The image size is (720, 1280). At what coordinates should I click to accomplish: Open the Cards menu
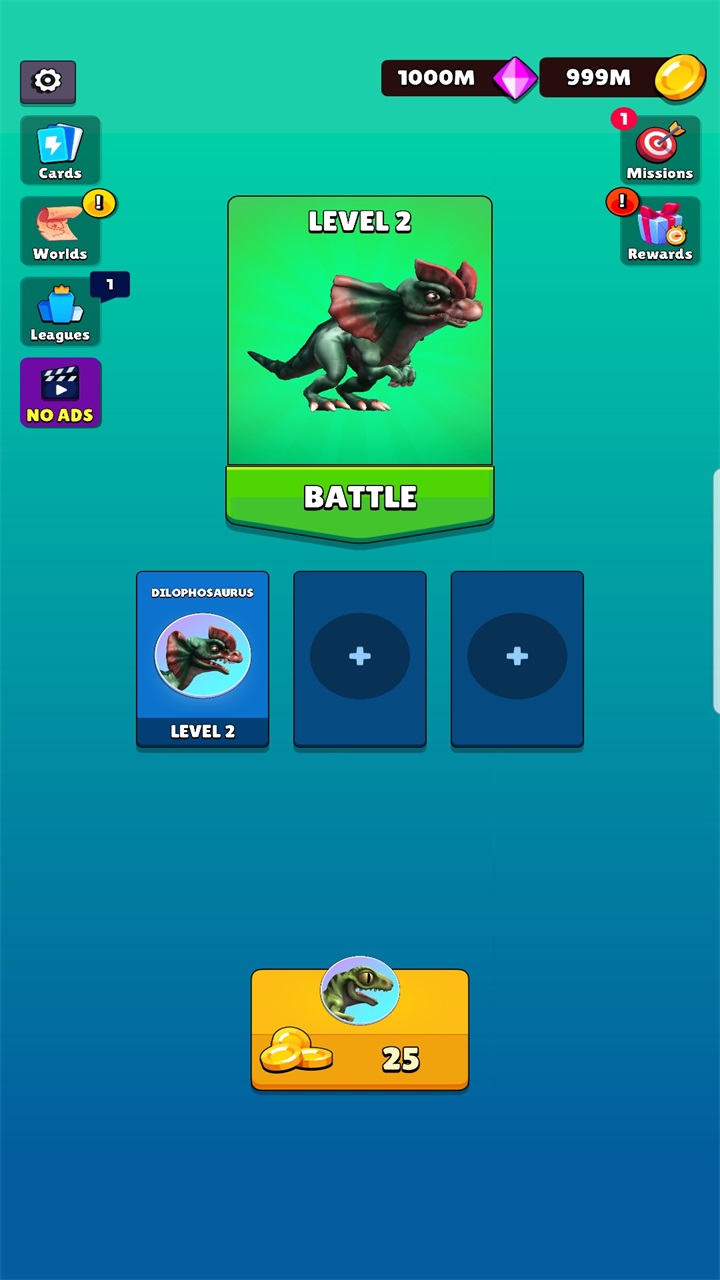pyautogui.click(x=60, y=150)
